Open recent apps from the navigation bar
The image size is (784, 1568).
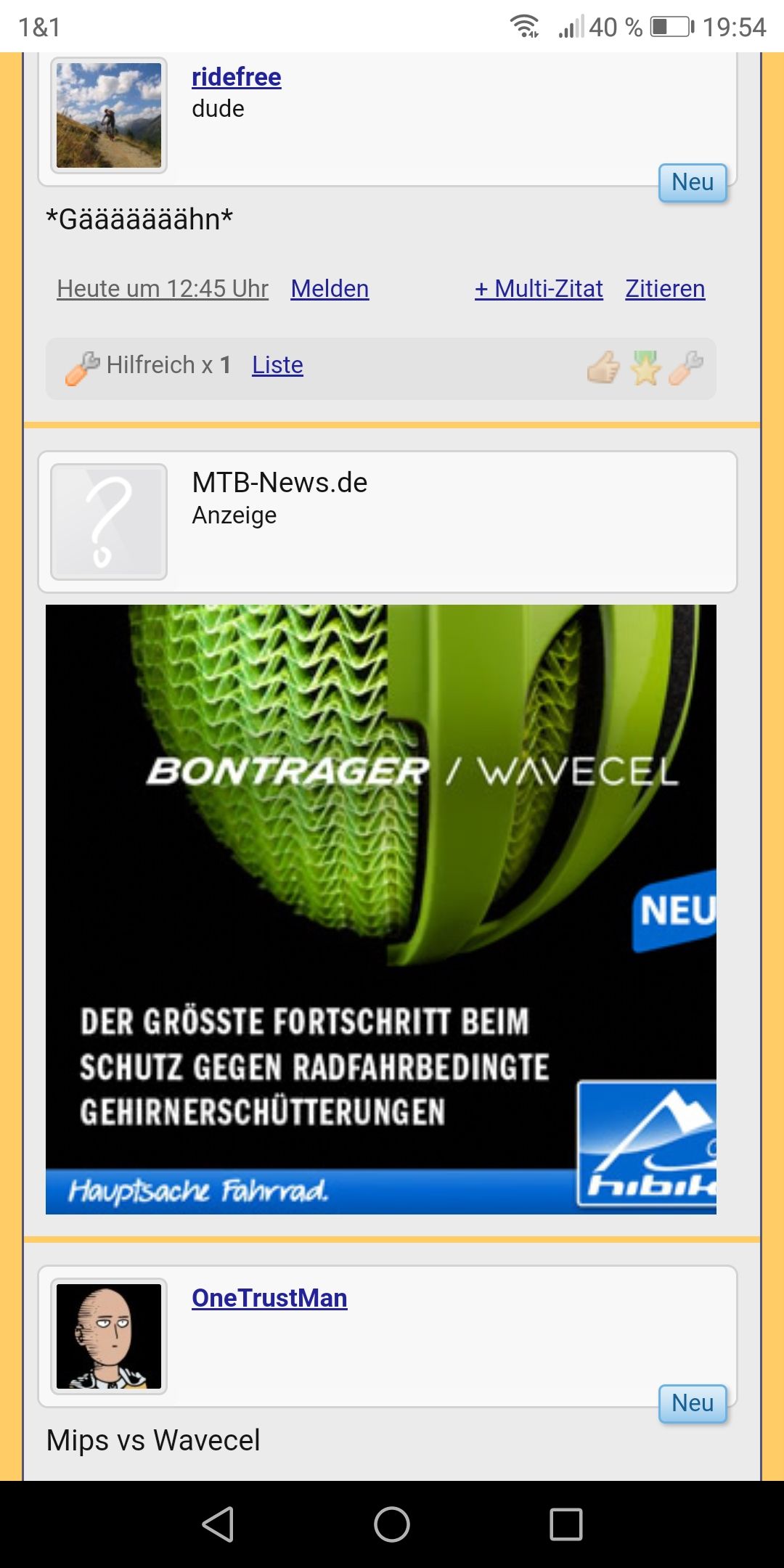coord(566,1524)
